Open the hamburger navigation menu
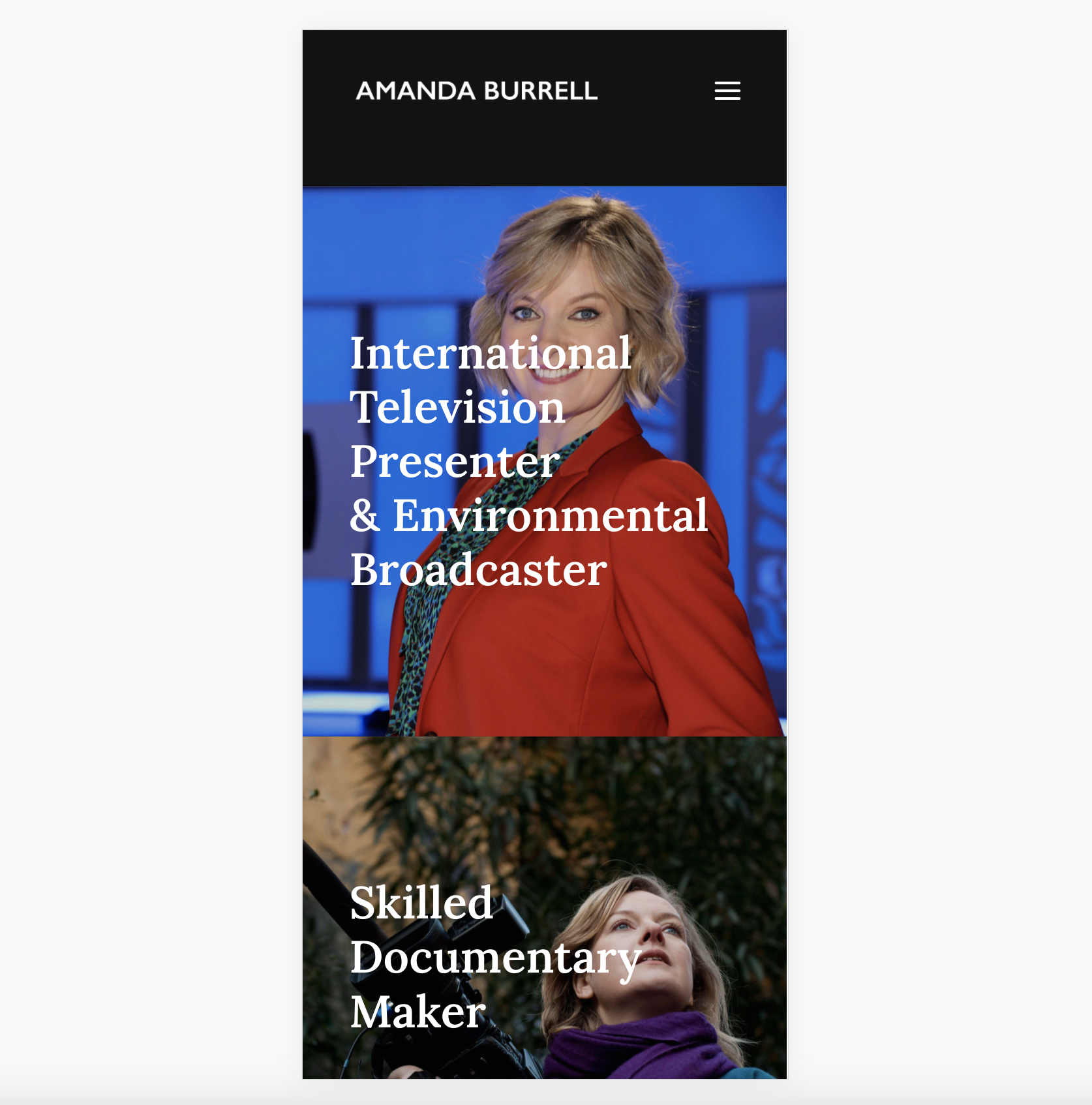Screen dimensions: 1092x1105 pyautogui.click(x=727, y=91)
